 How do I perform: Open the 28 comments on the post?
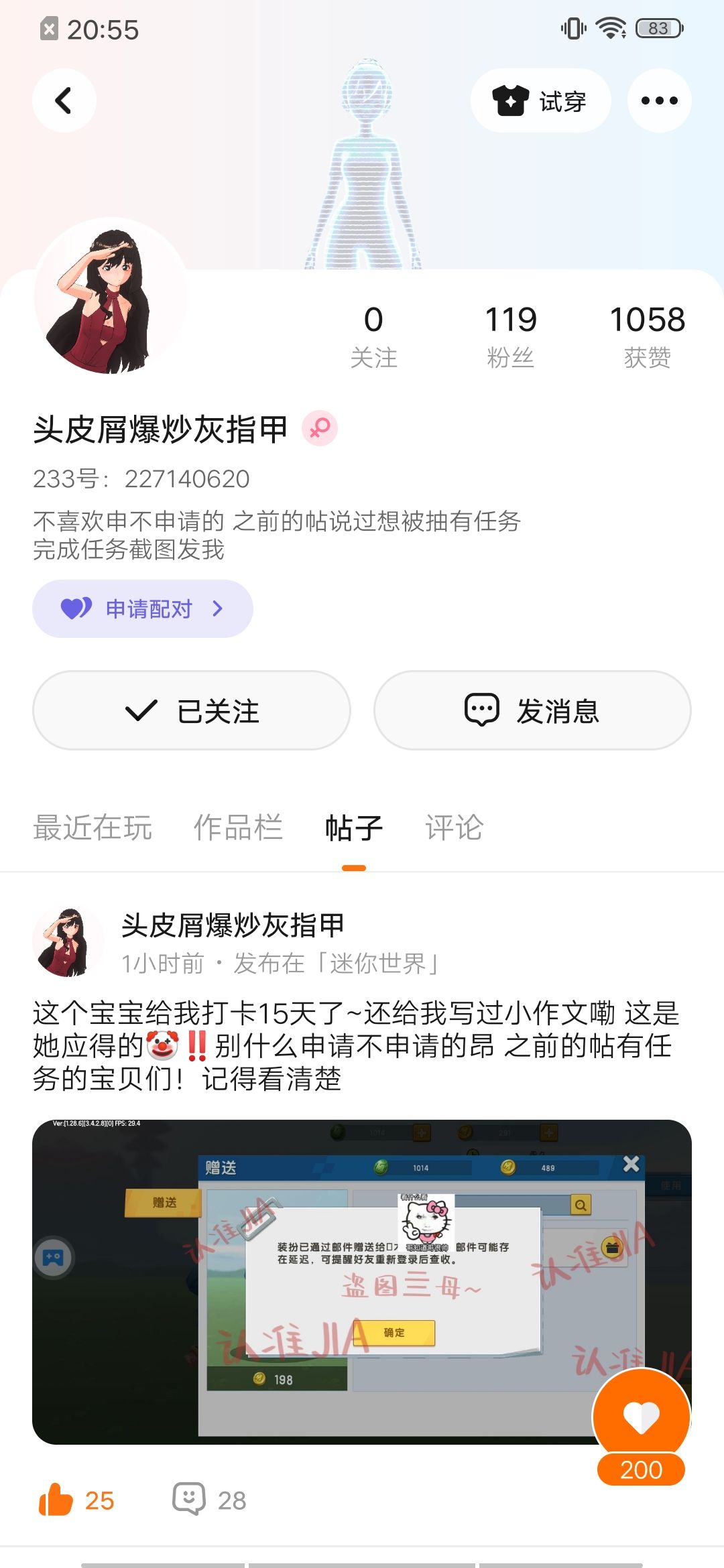(209, 1500)
